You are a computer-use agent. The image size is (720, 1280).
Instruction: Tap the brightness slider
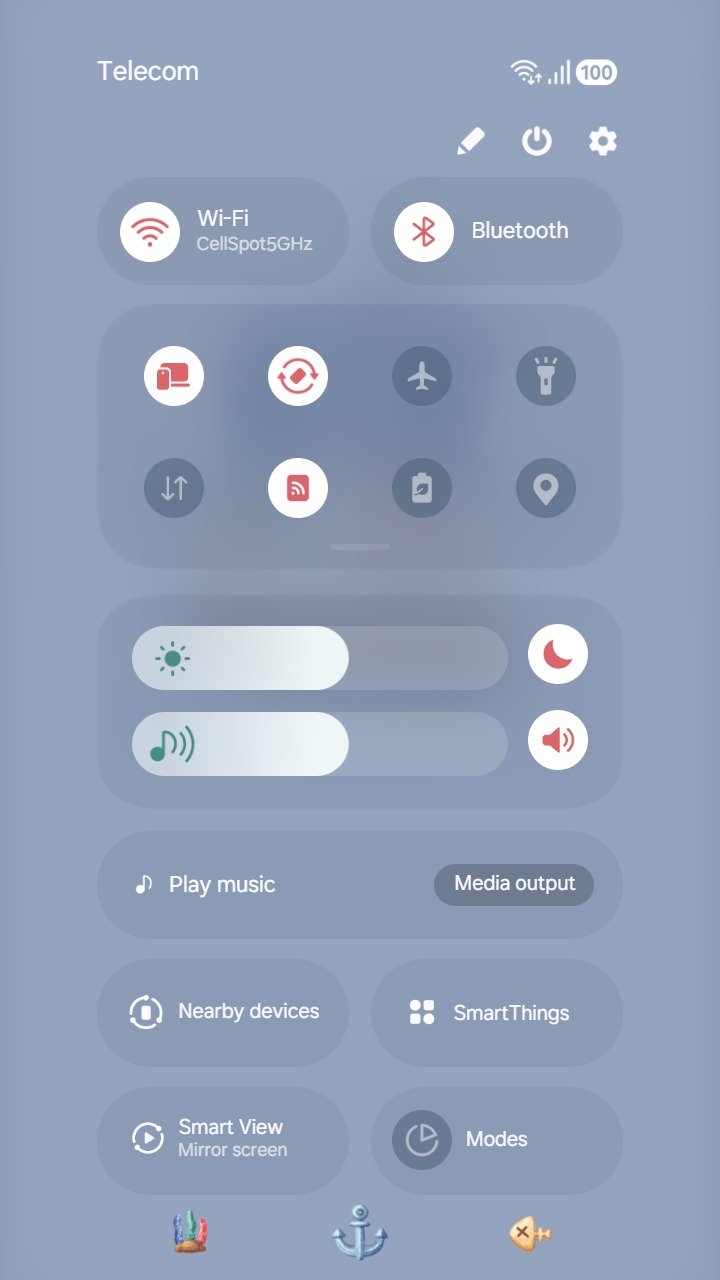coord(320,658)
